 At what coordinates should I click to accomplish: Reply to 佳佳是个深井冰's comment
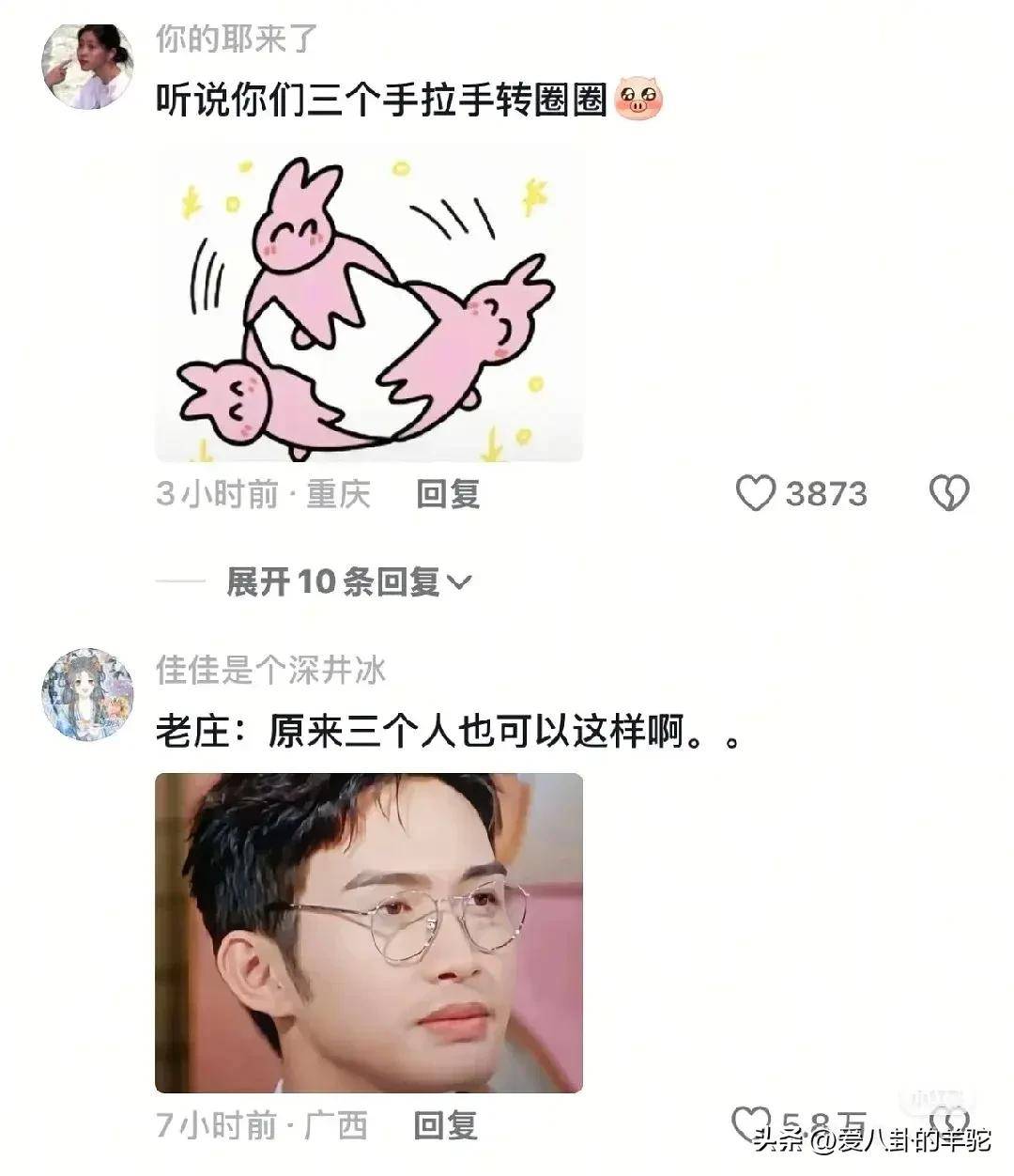pos(446,1124)
